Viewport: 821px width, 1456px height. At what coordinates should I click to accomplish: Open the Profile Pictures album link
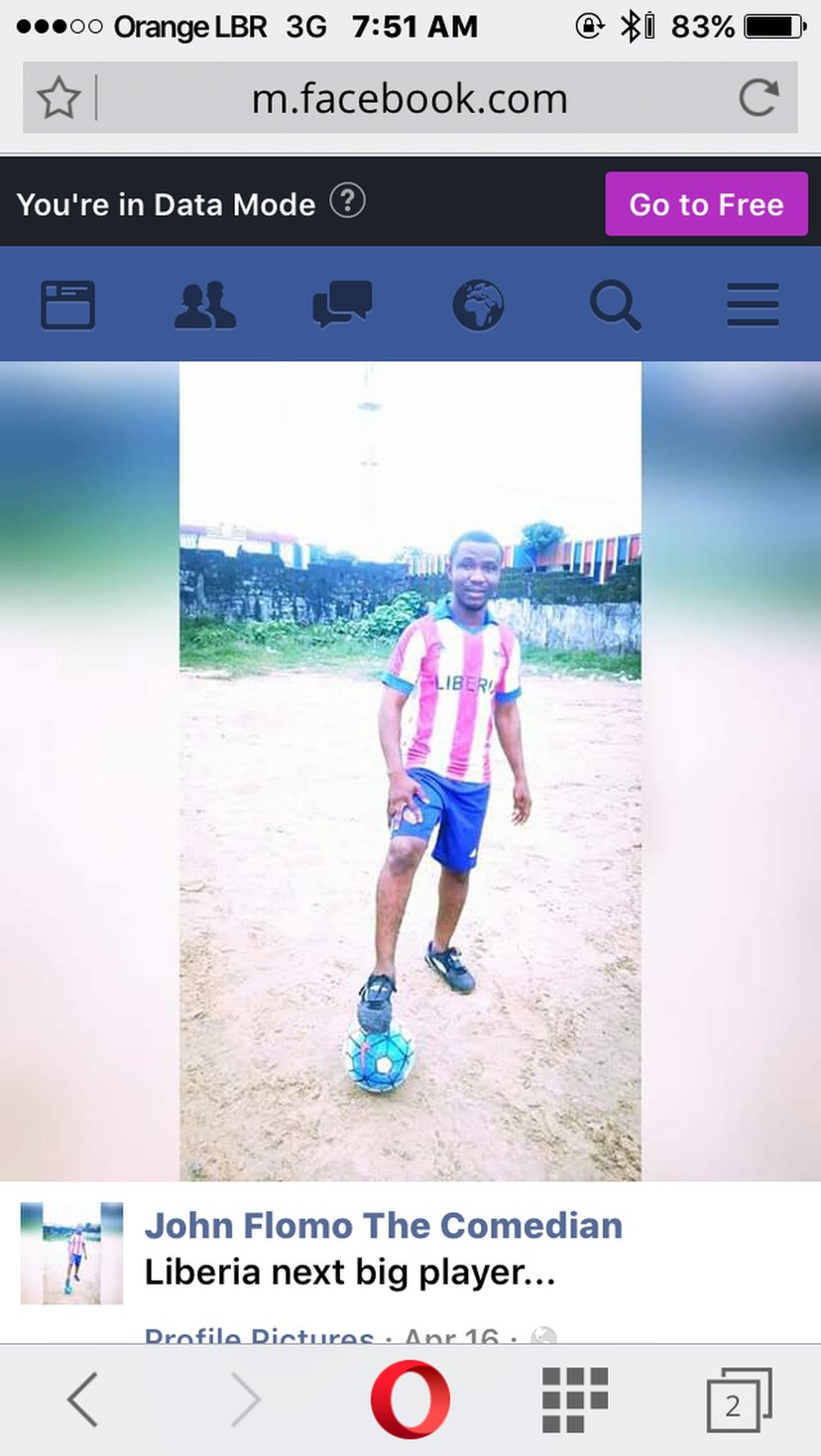point(258,1335)
